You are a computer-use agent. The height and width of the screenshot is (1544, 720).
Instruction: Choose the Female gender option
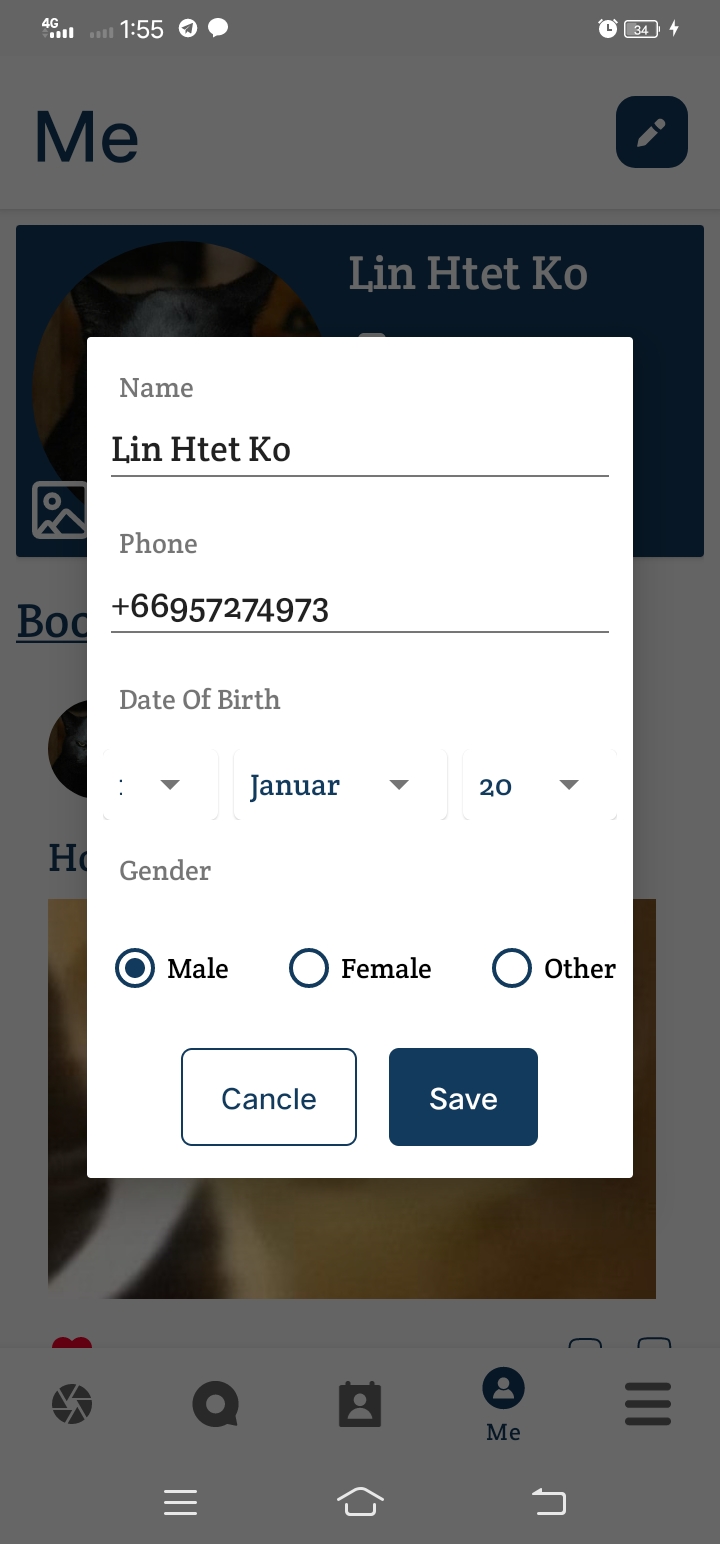[308, 968]
